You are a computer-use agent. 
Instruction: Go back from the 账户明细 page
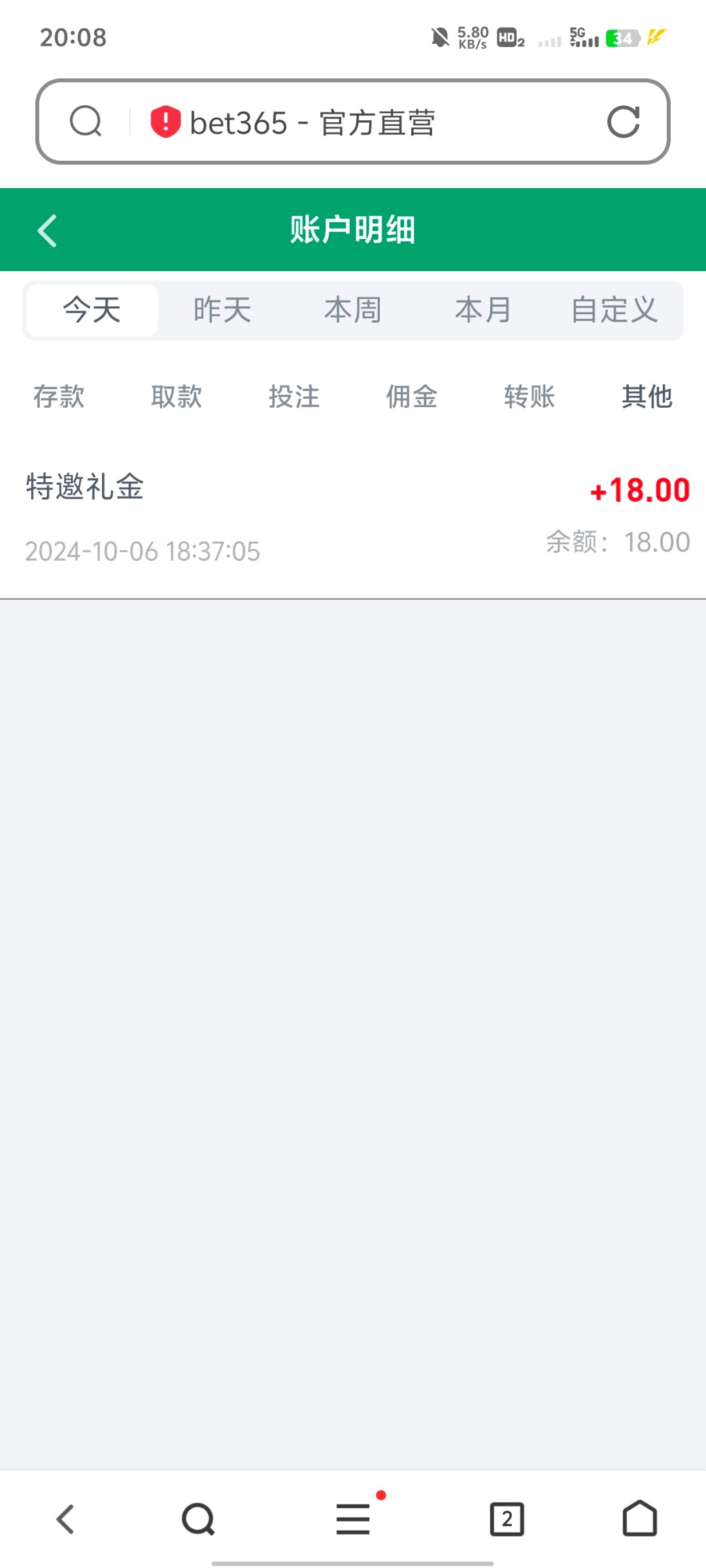coord(48,230)
